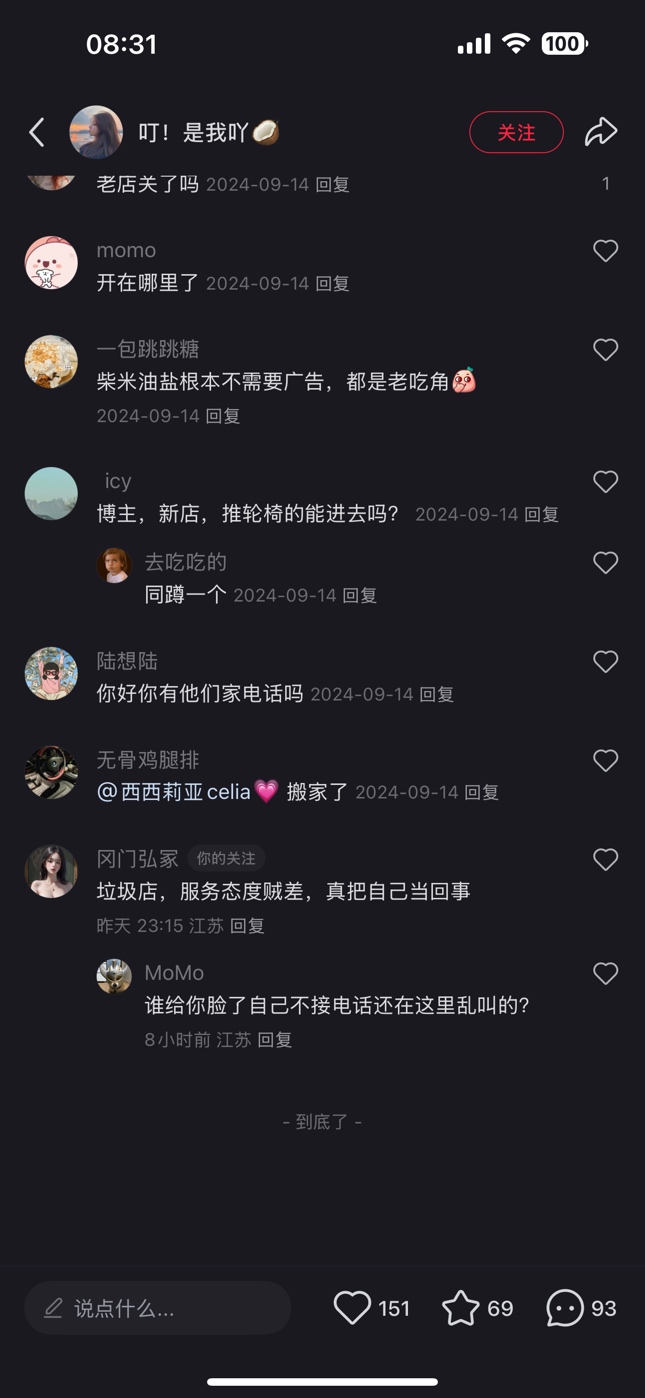Tap the 说点什么 comment input field
The height and width of the screenshot is (1398, 645).
158,1308
